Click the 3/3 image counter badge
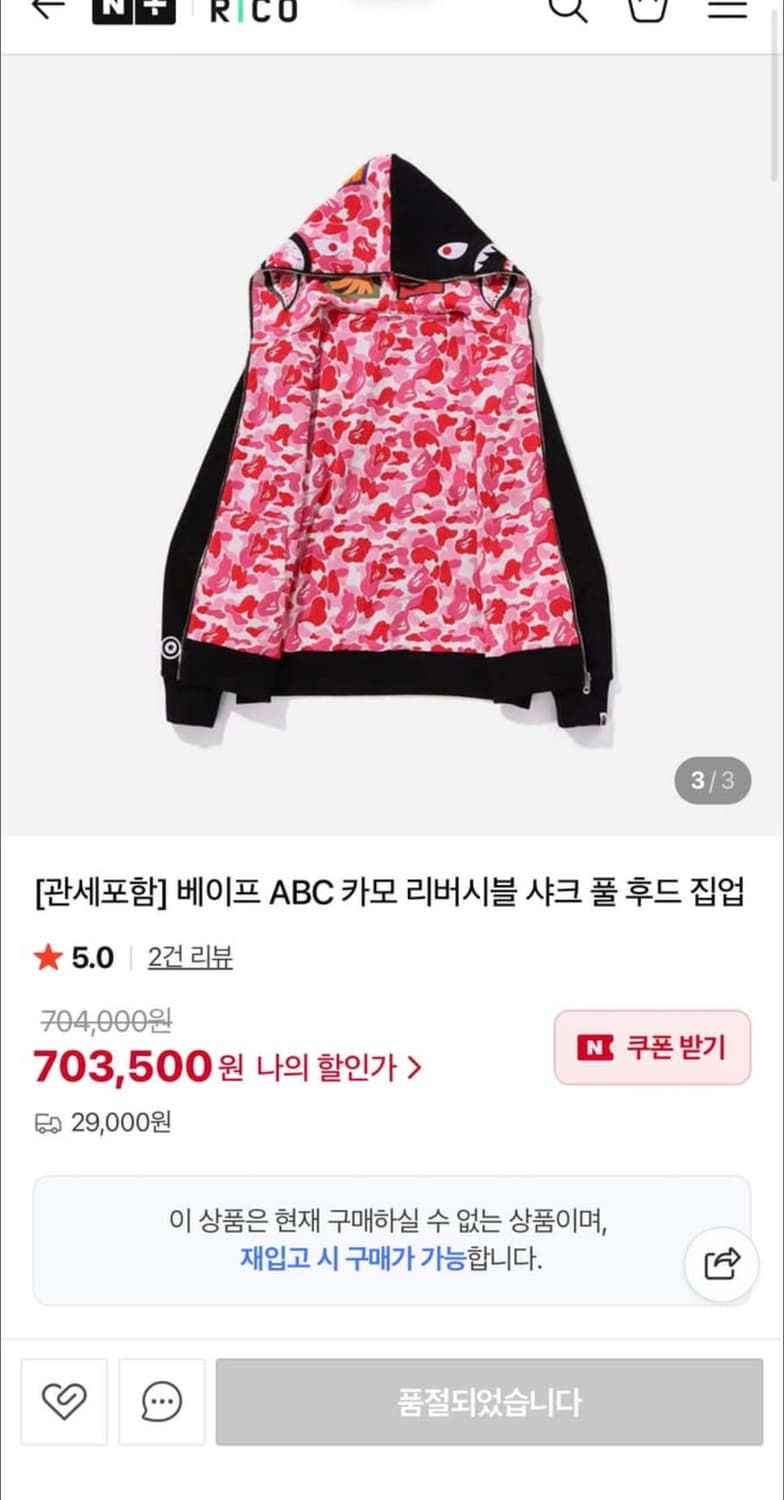The image size is (784, 1500). tap(711, 780)
